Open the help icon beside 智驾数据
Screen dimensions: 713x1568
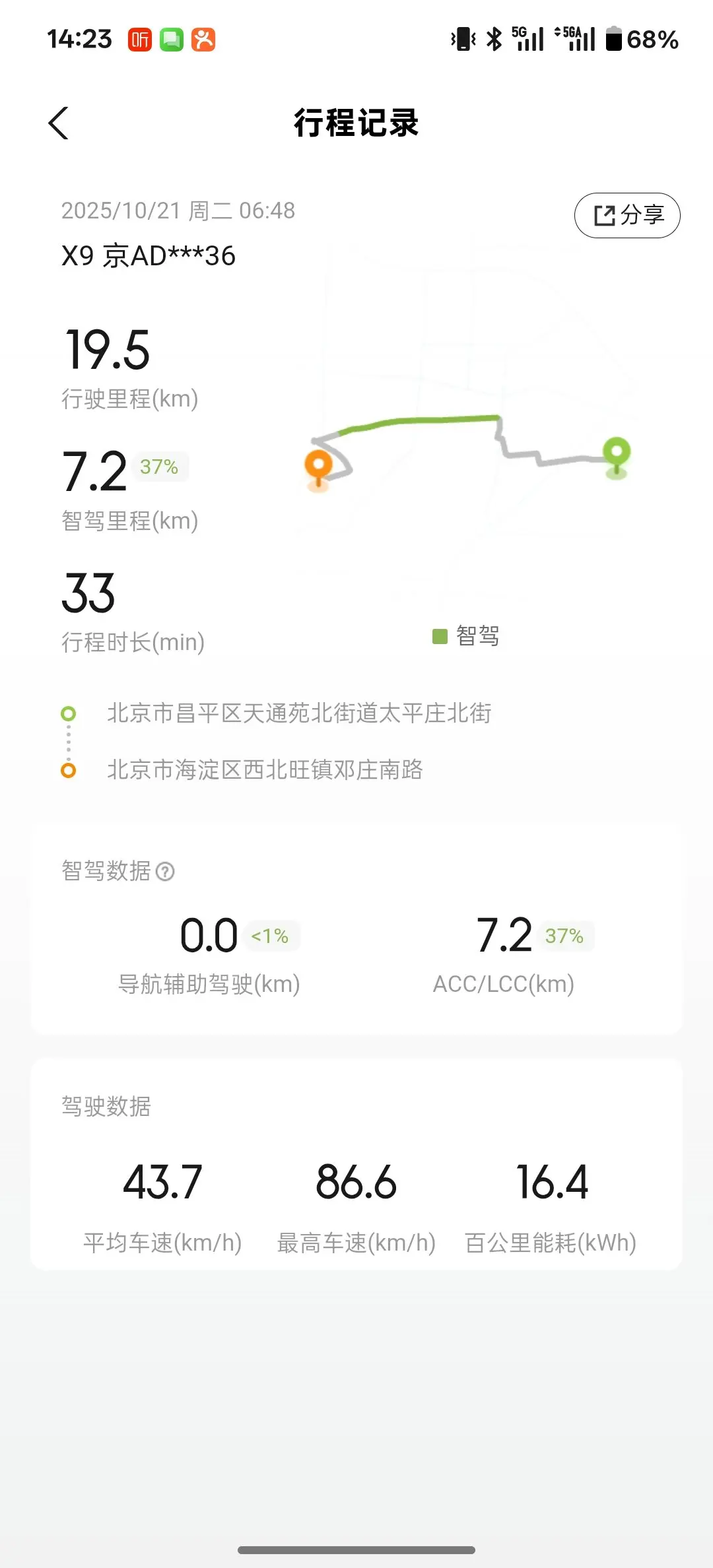click(165, 872)
